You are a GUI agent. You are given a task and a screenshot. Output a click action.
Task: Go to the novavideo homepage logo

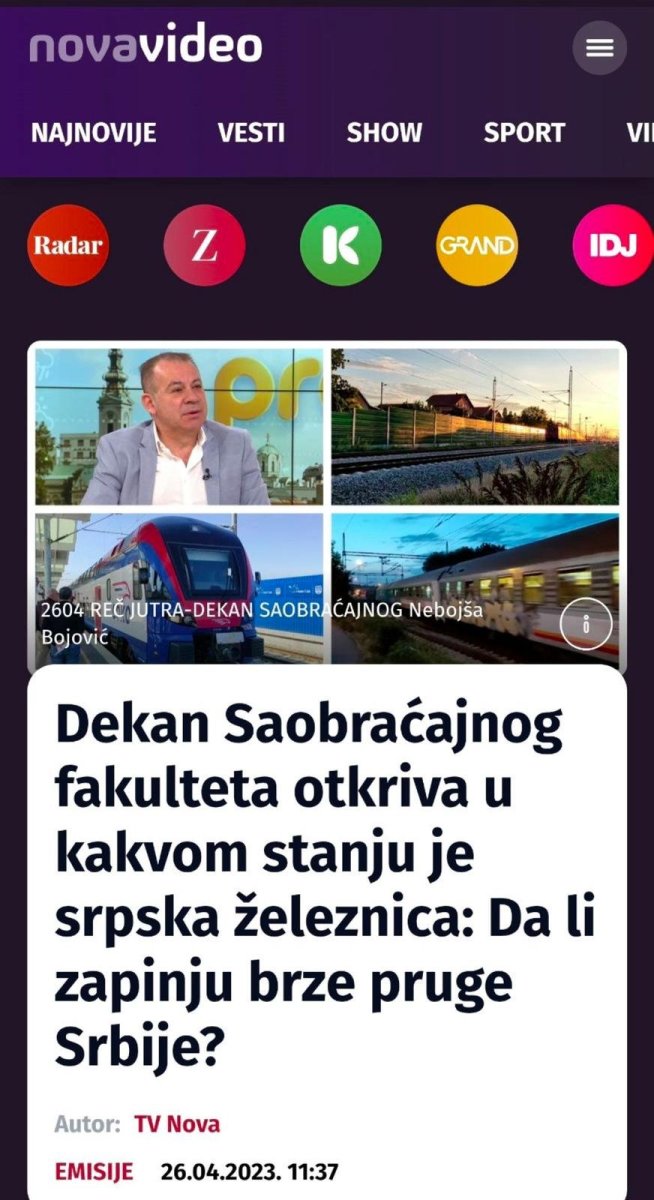(146, 46)
